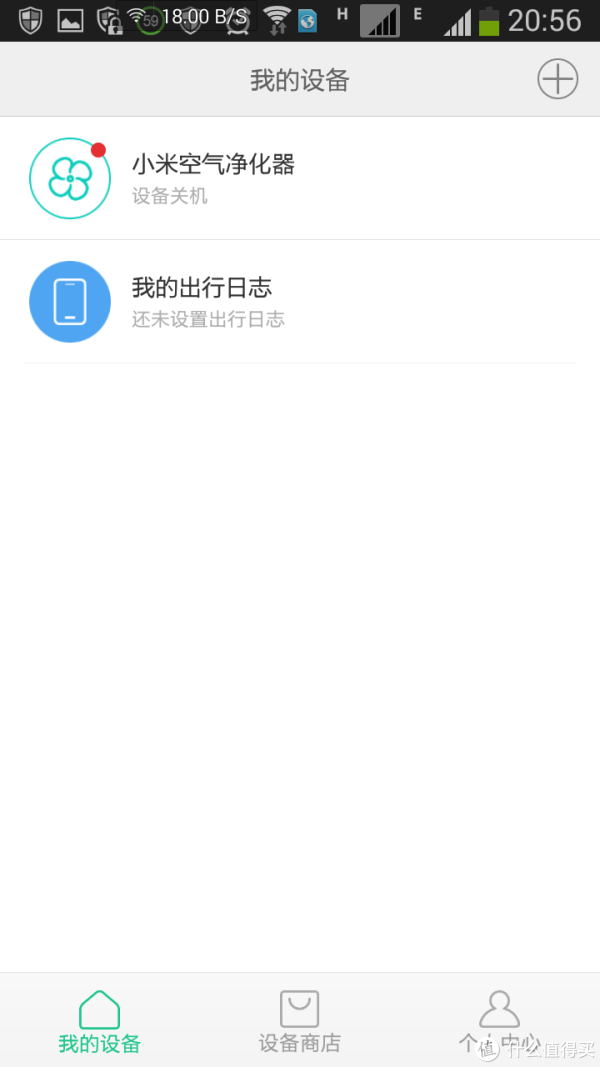Add a new device with the plus icon

557,79
